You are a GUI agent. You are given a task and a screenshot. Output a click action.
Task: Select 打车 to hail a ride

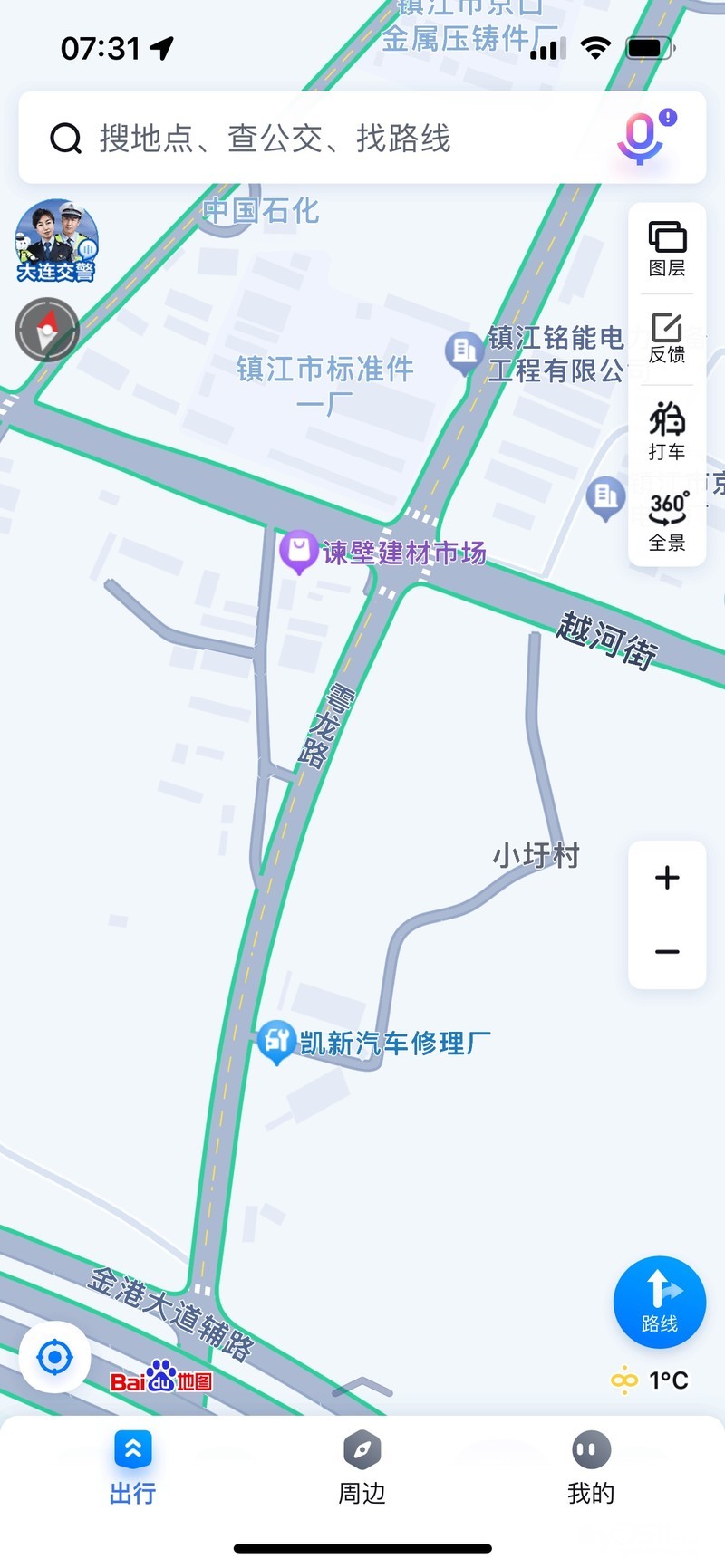tap(667, 430)
